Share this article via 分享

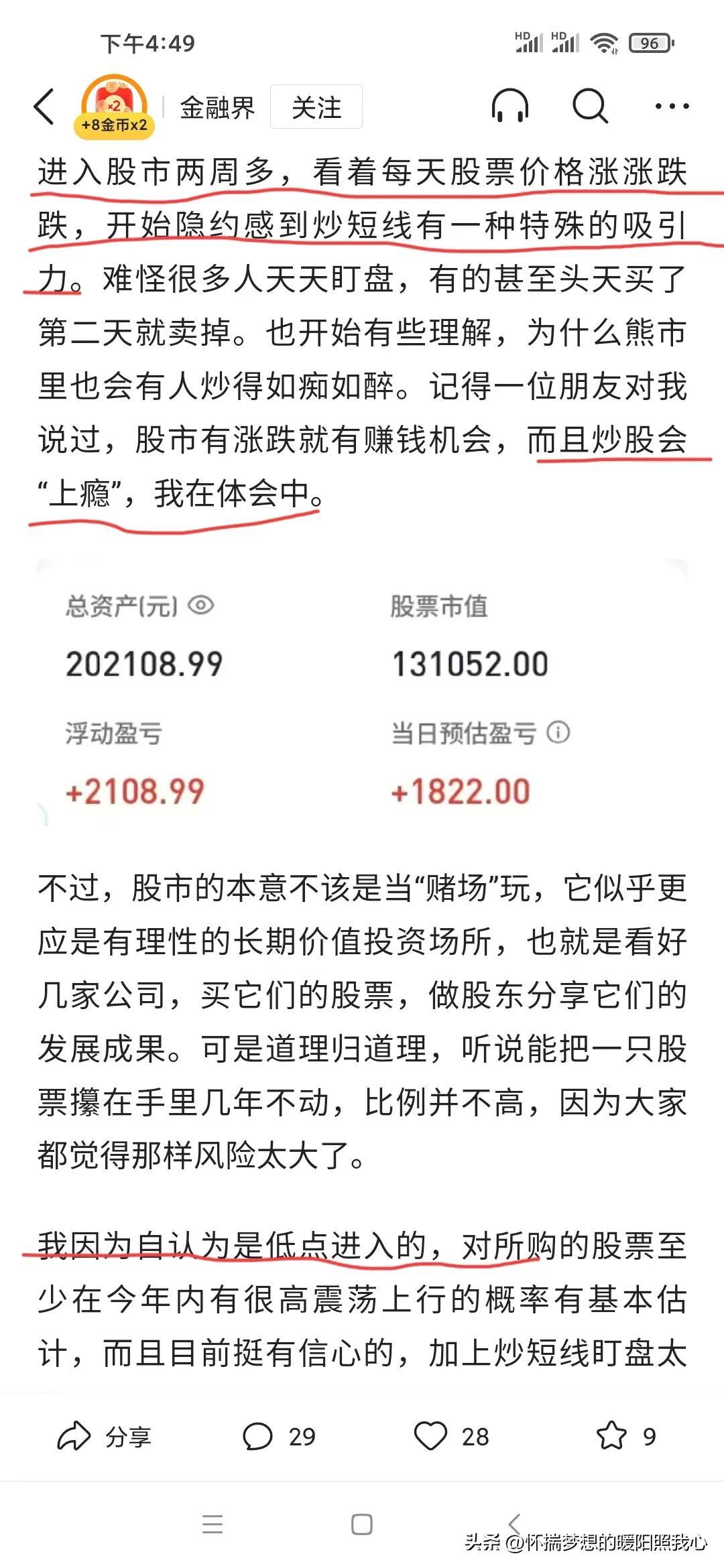[x=104, y=1436]
